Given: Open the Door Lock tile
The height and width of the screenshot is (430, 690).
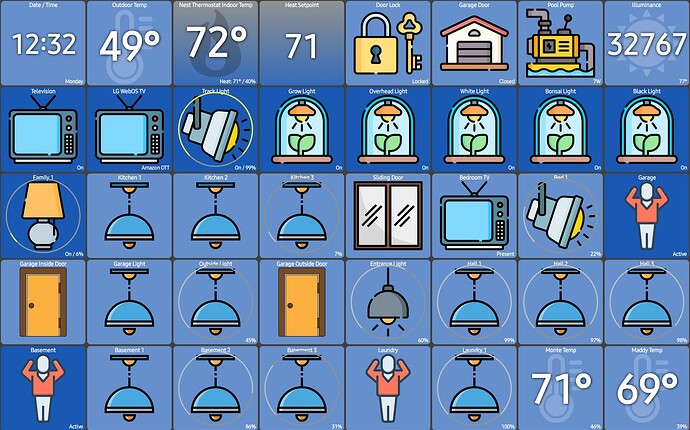Looking at the screenshot, I should [387, 43].
